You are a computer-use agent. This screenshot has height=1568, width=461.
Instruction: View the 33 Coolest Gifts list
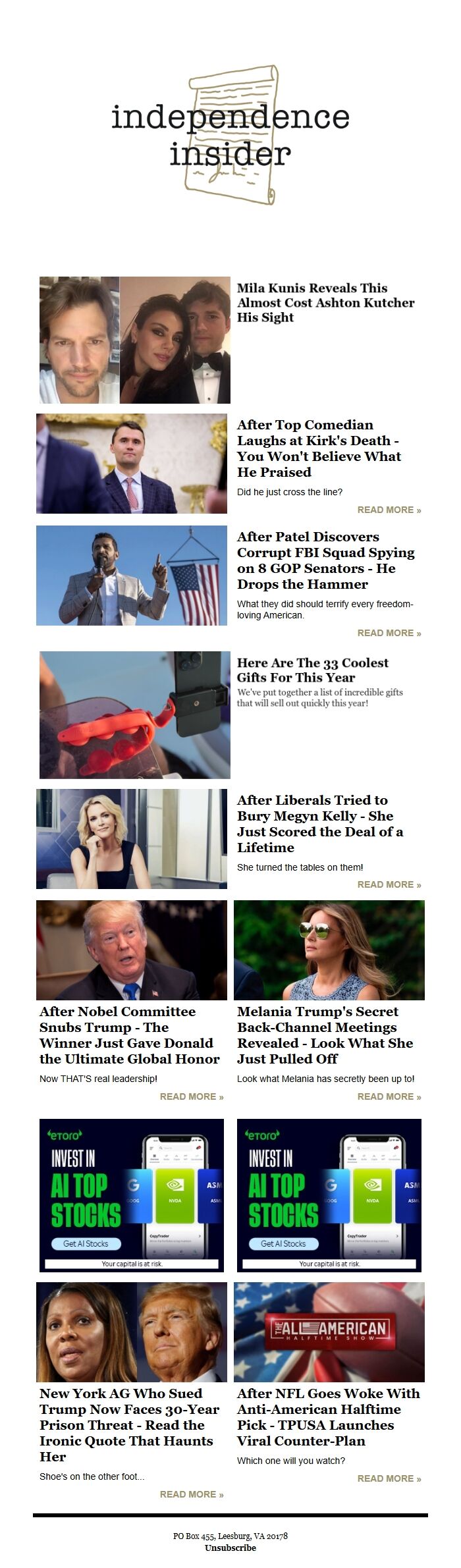313,670
